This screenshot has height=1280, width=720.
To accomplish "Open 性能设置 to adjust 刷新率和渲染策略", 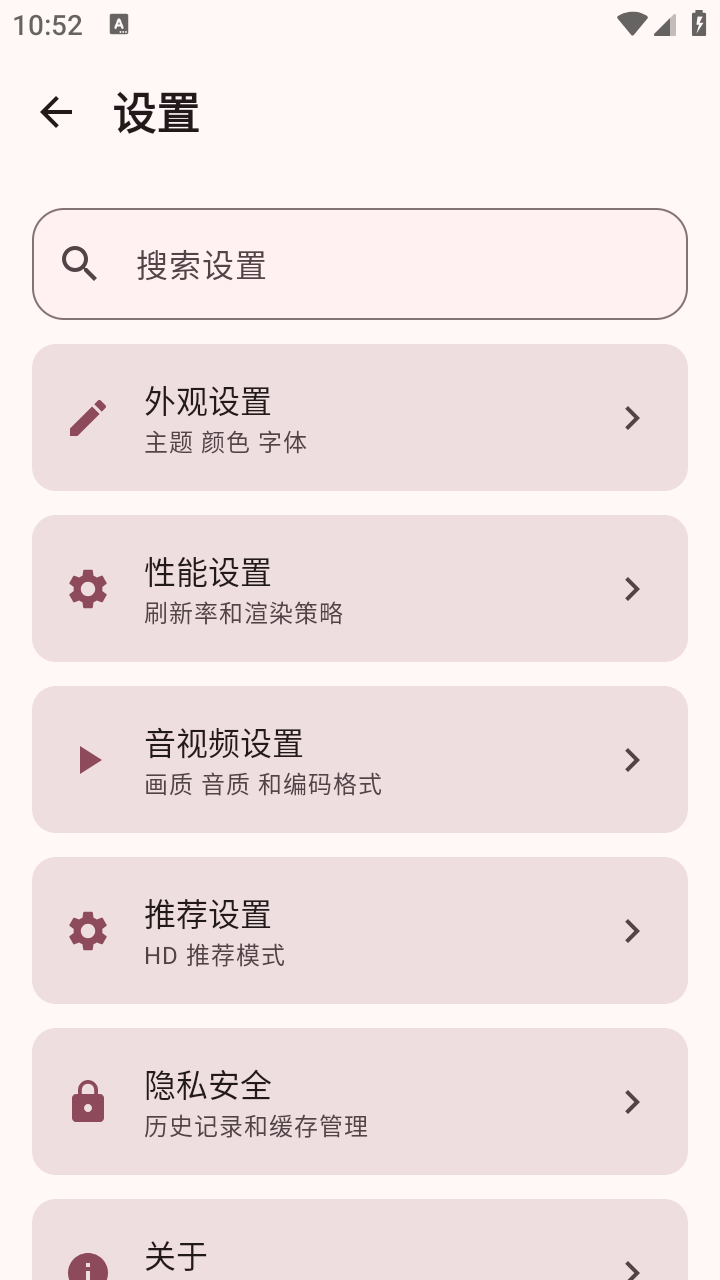I will point(360,588).
